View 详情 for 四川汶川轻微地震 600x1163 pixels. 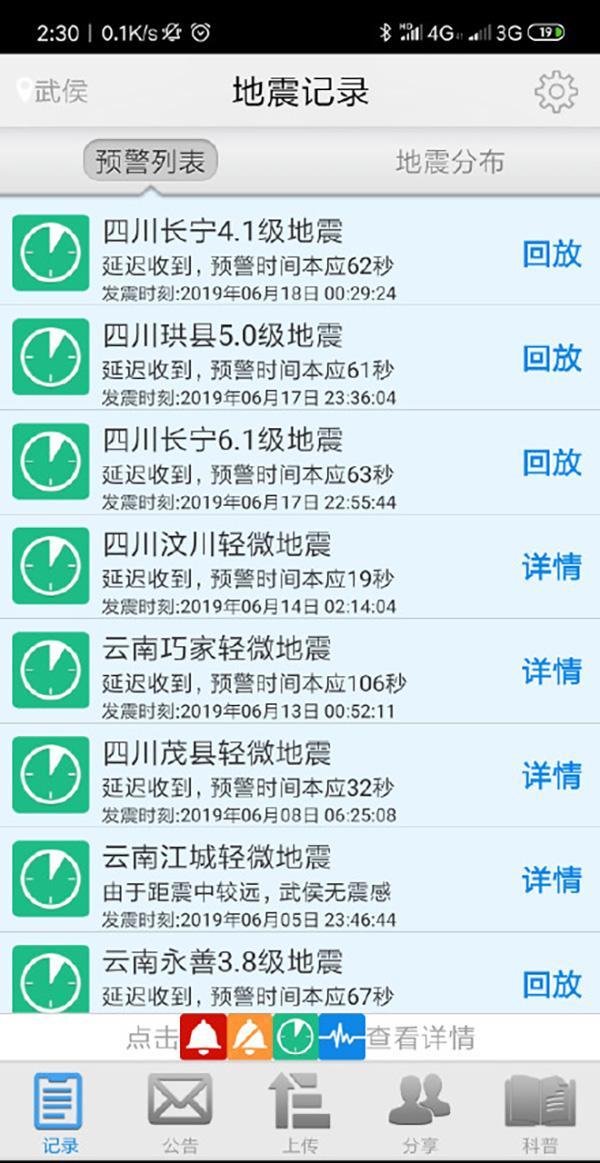pos(552,567)
